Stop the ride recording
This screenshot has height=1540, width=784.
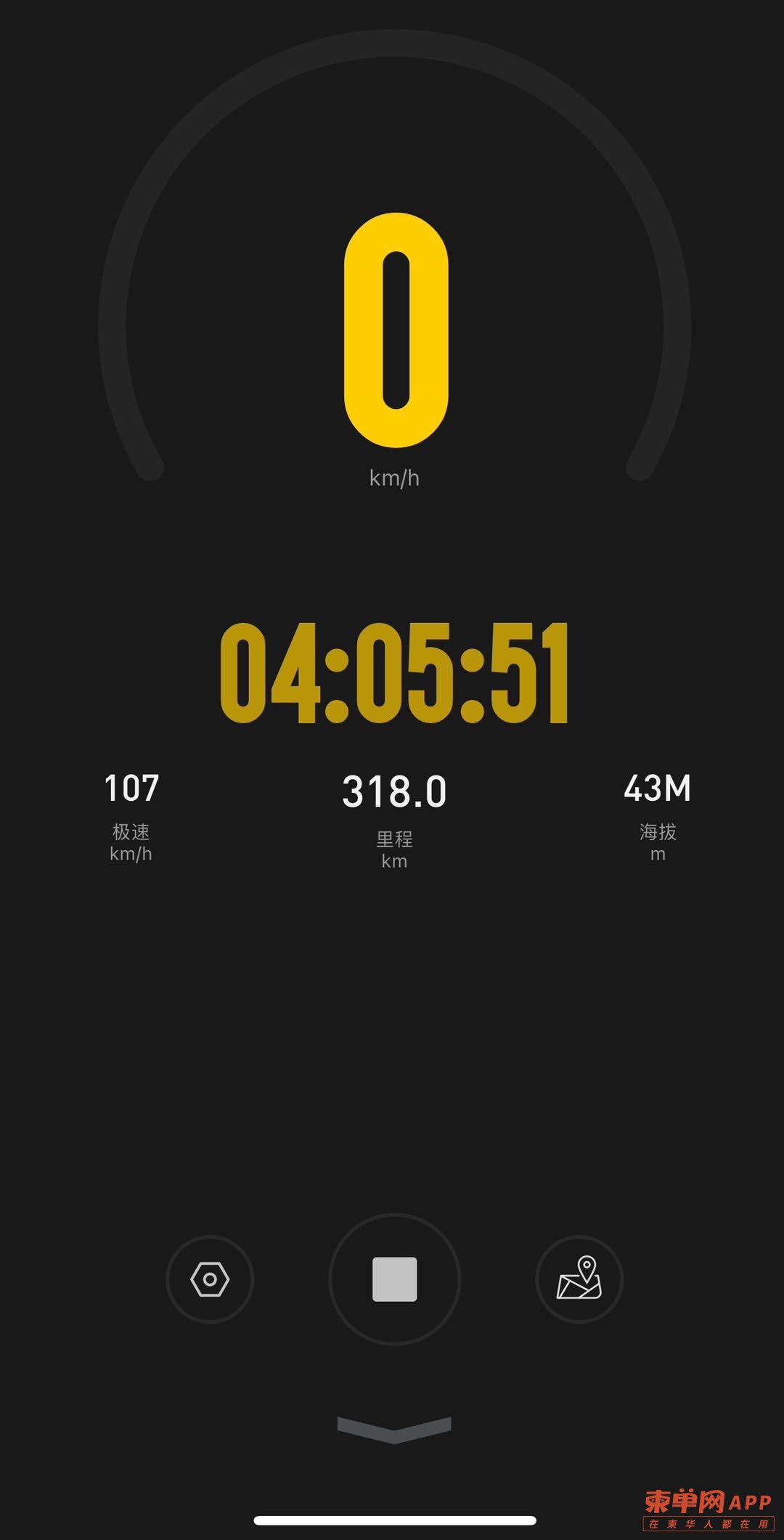pos(394,1279)
